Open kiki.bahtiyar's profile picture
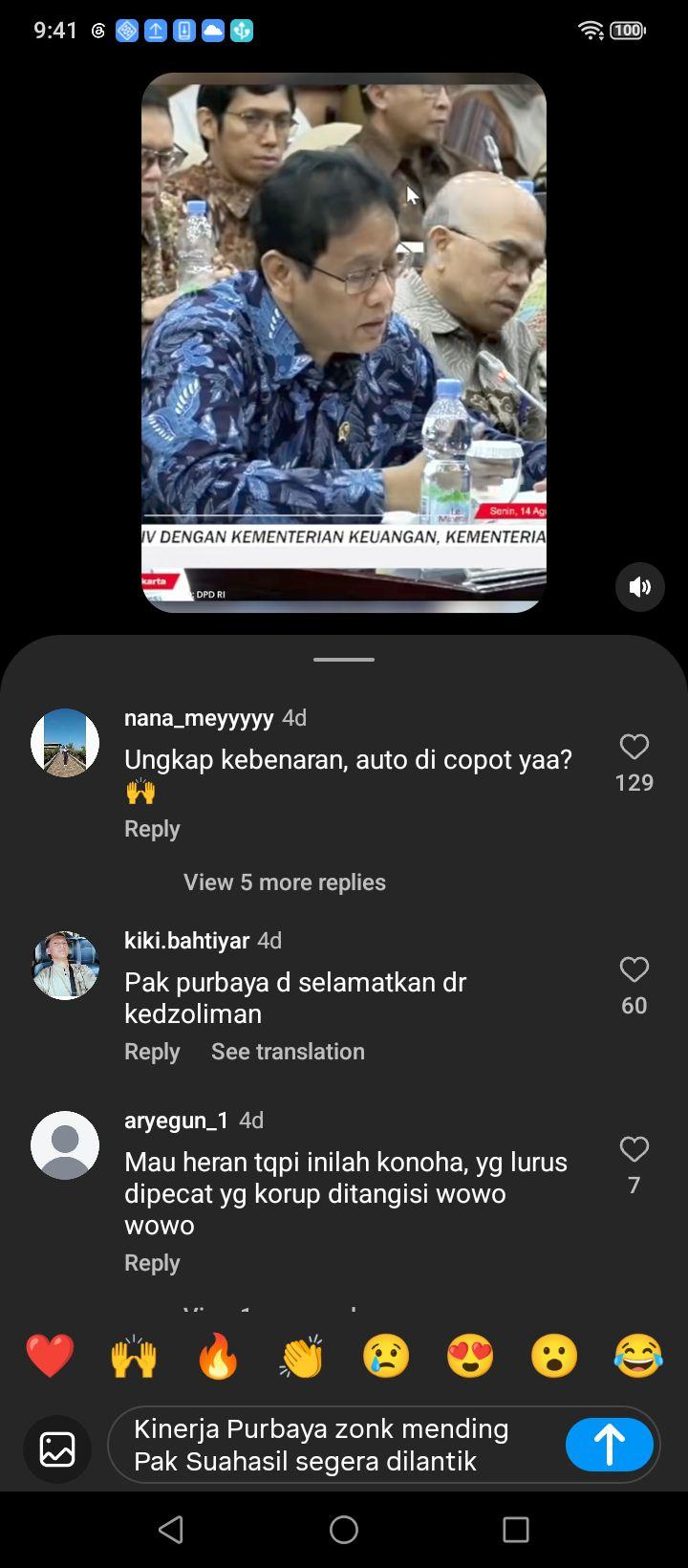The width and height of the screenshot is (688, 1568). pos(65,966)
